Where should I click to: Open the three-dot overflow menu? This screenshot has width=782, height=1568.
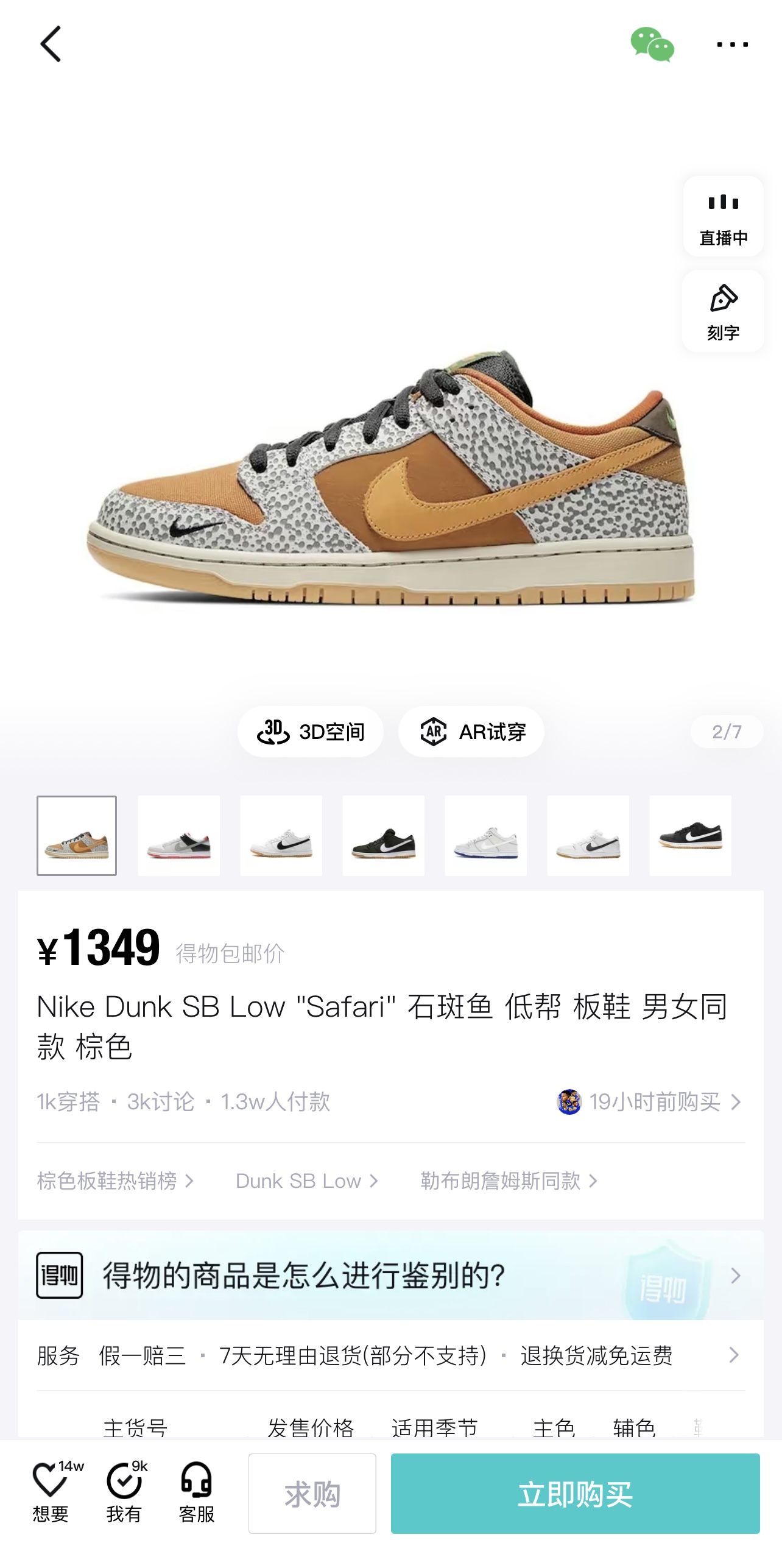tap(732, 44)
